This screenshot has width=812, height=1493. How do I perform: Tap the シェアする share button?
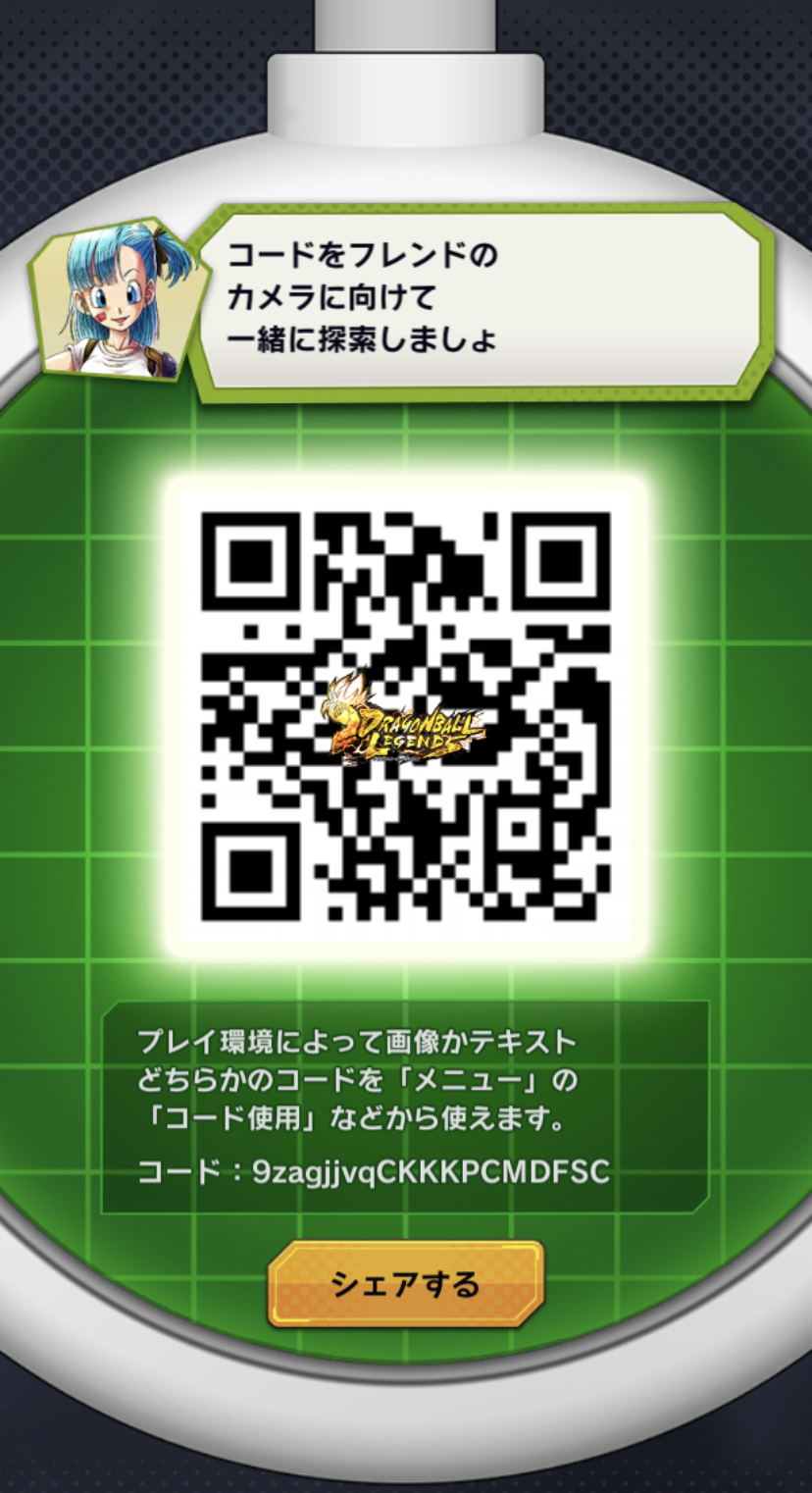coord(406,1283)
